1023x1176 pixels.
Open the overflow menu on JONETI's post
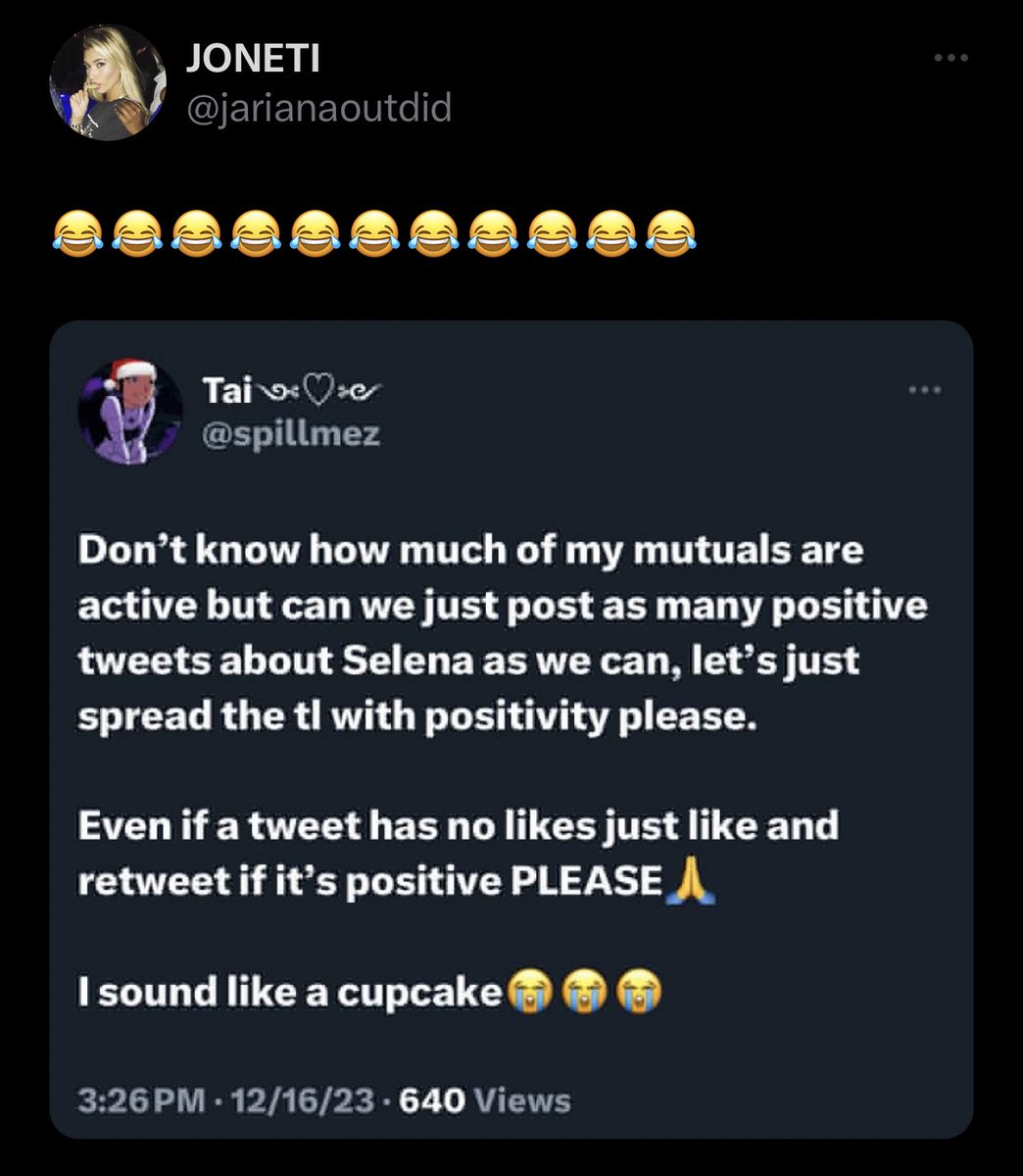pos(950,59)
